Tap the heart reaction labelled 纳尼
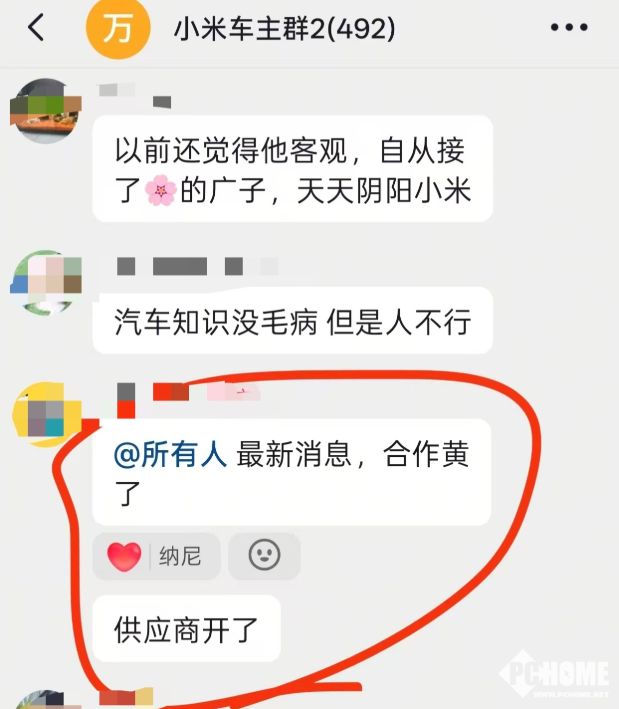619x709 pixels. tap(155, 556)
